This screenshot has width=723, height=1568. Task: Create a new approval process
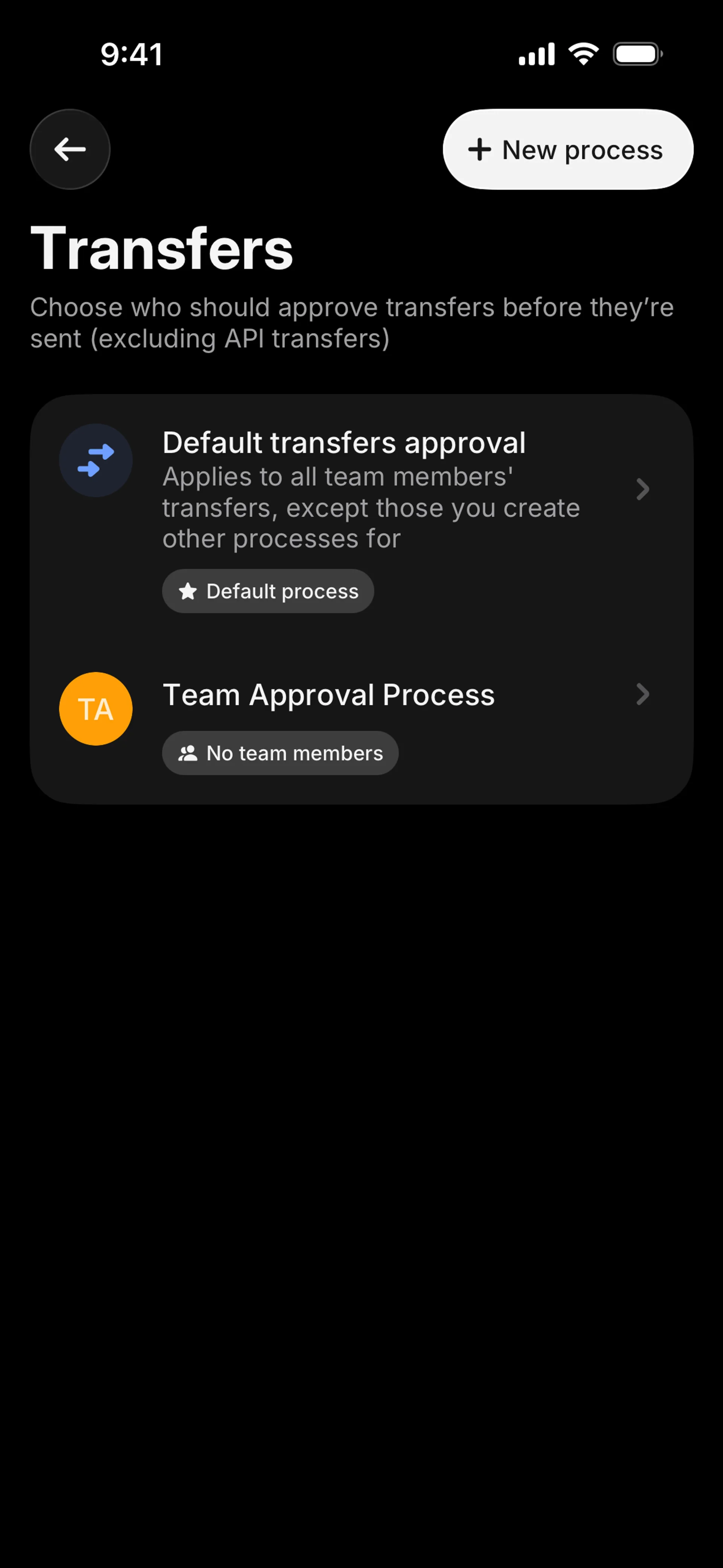pos(567,150)
